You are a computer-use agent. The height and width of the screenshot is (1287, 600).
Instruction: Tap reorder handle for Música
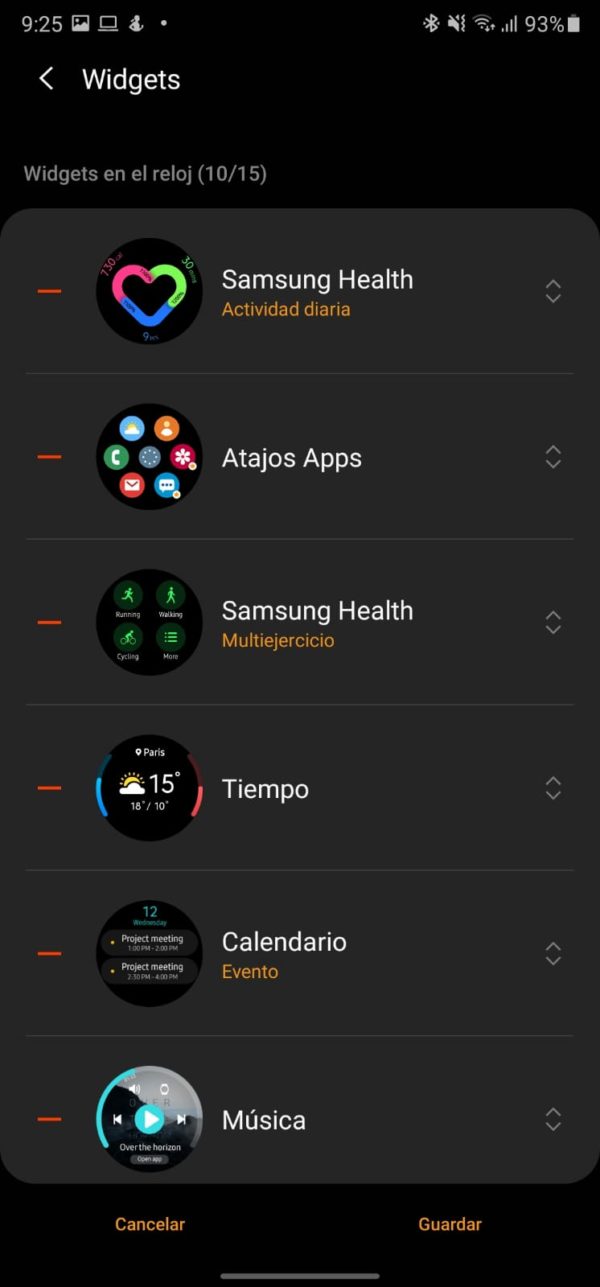point(553,1119)
